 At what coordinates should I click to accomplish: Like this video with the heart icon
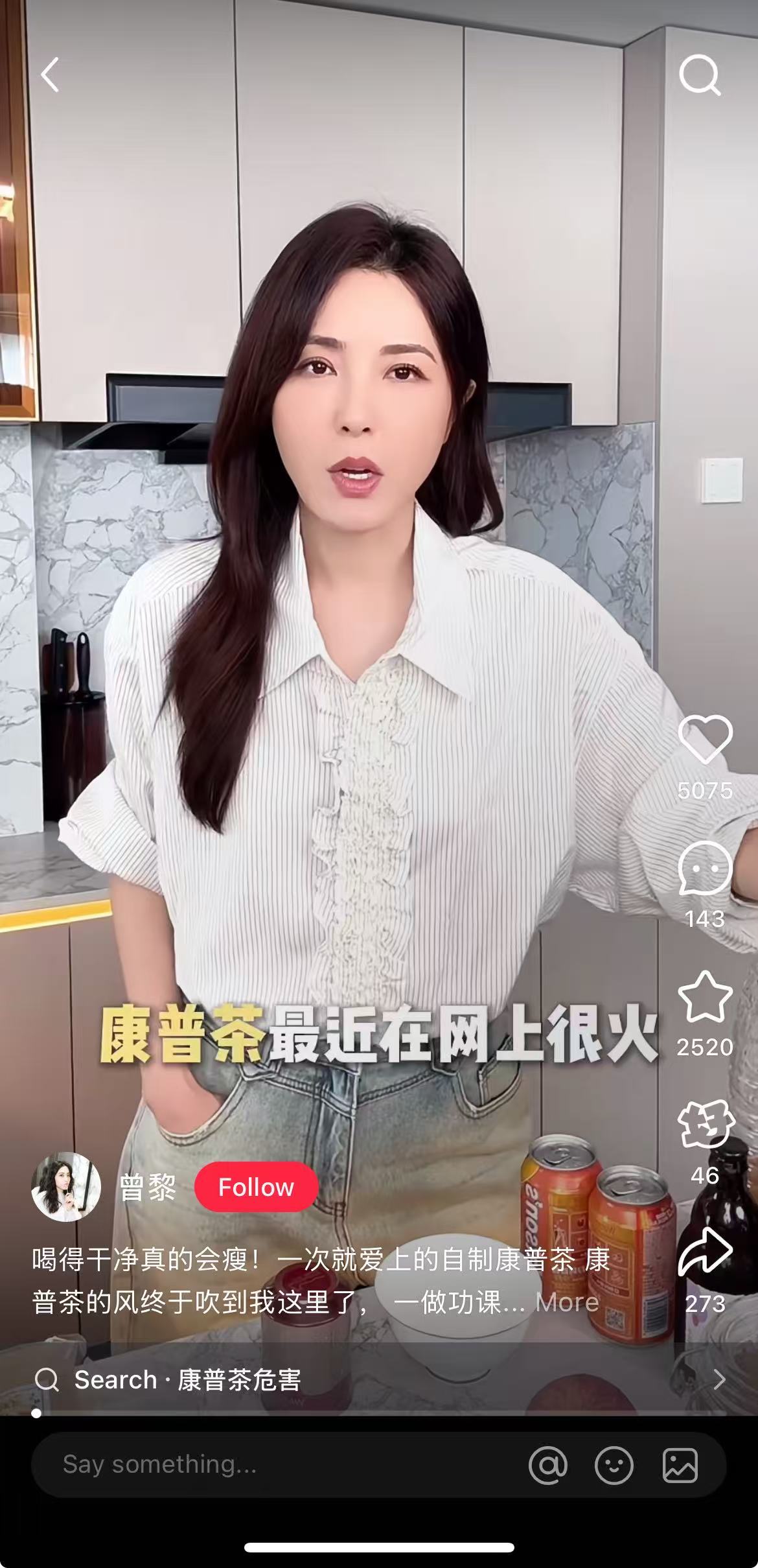tap(705, 740)
